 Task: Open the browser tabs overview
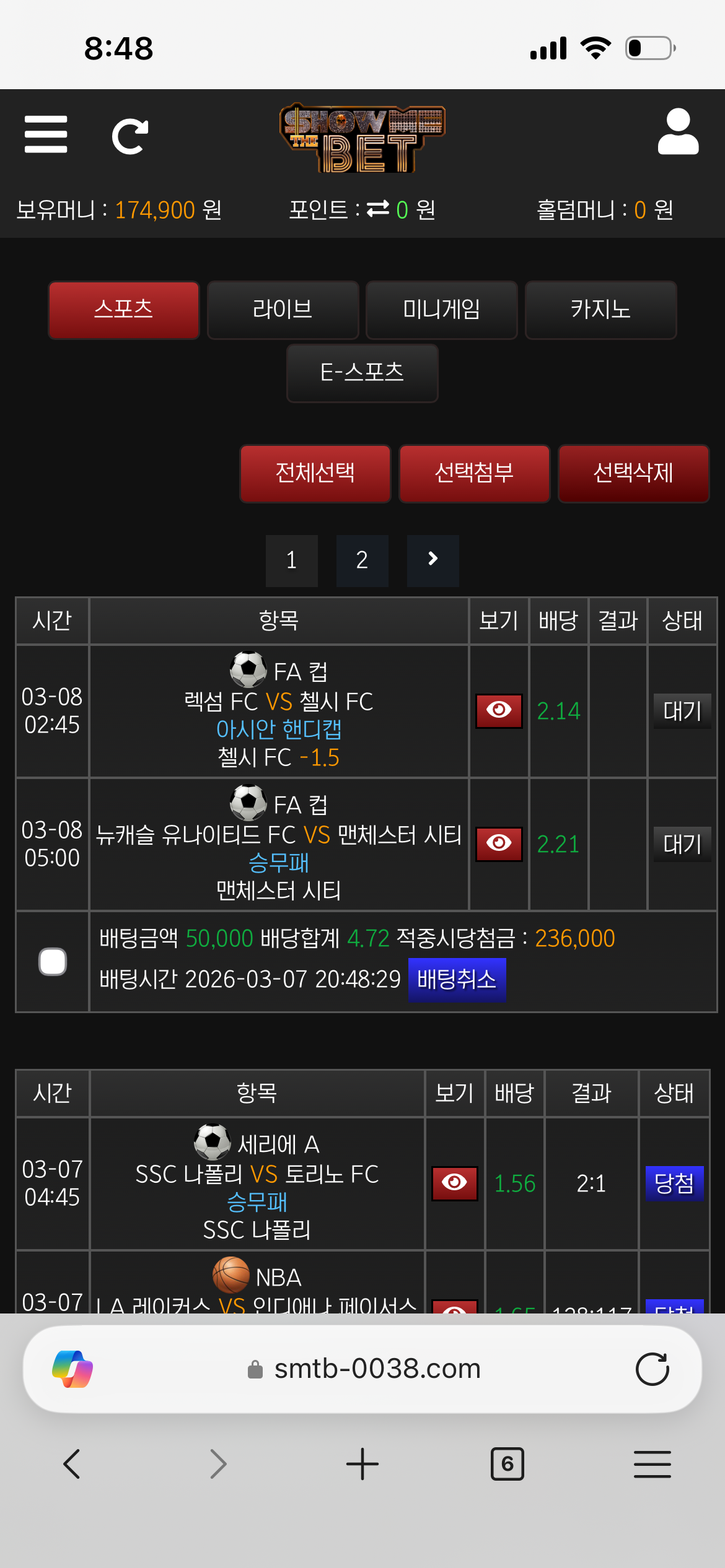tap(507, 1464)
